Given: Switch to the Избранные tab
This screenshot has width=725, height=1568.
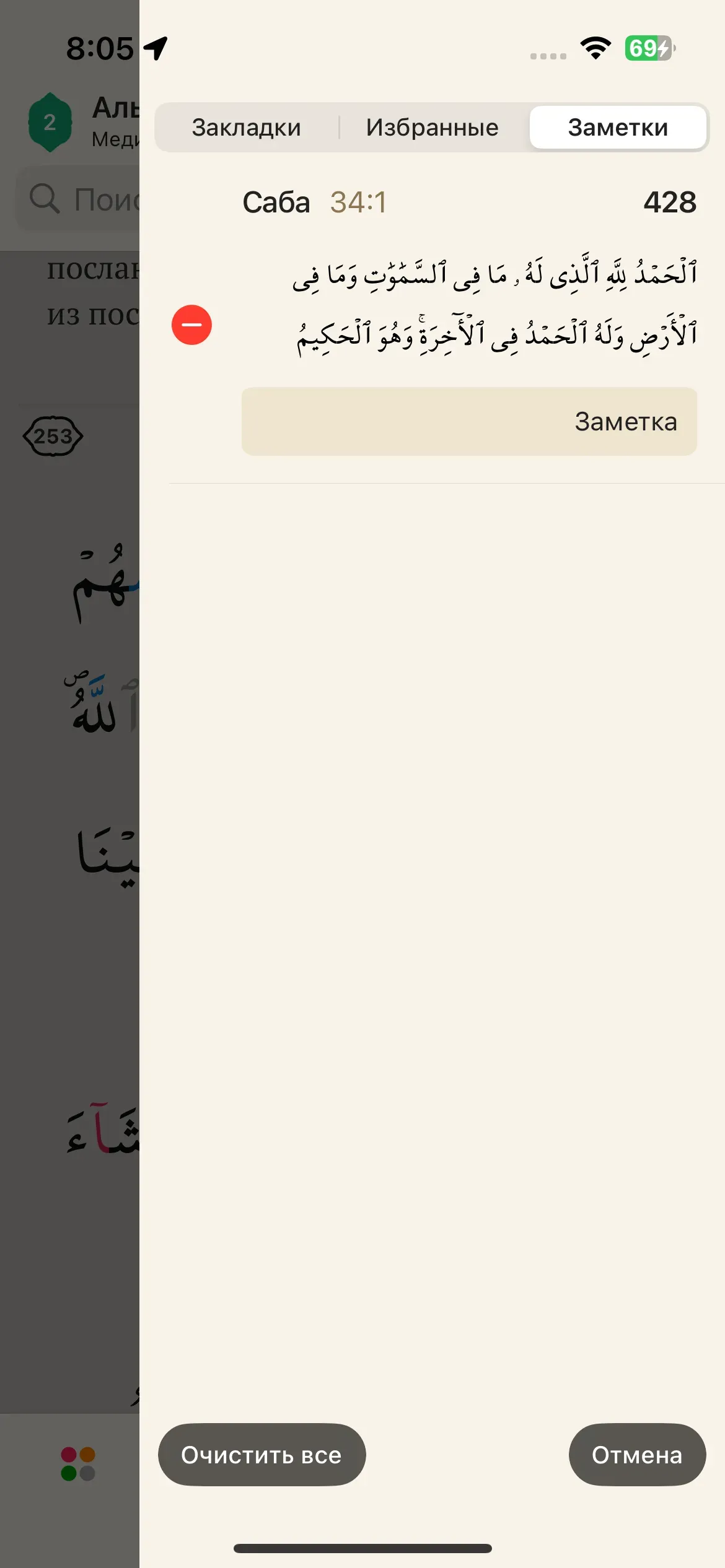Looking at the screenshot, I should click(x=432, y=128).
